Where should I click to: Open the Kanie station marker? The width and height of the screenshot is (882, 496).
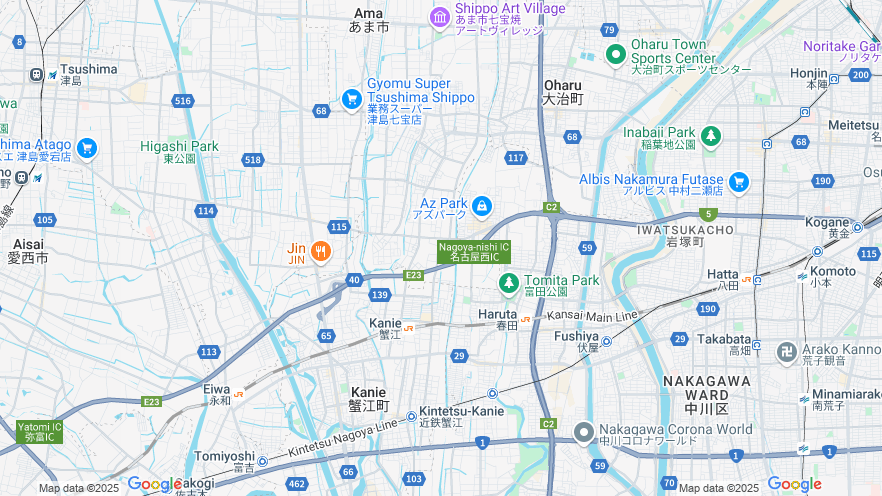[408, 326]
